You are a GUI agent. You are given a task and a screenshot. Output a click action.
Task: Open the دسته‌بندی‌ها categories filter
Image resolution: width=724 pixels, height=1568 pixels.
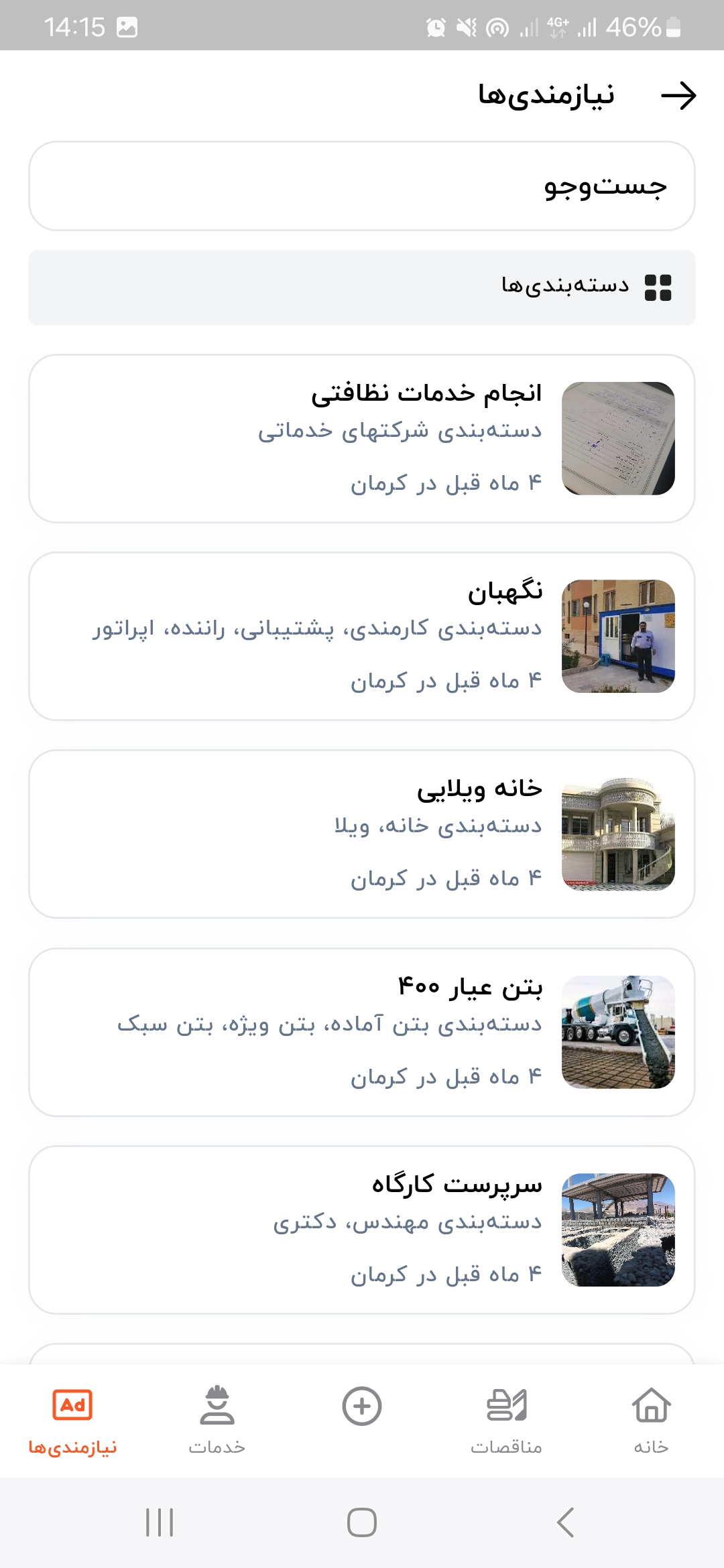(362, 287)
